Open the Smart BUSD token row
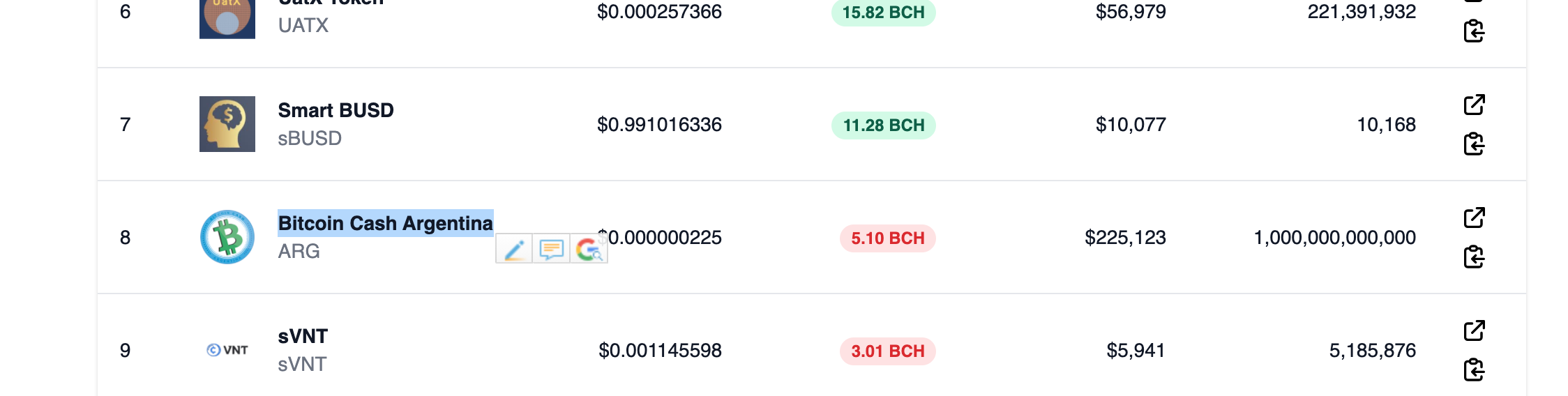This screenshot has width=1568, height=396. [x=812, y=124]
